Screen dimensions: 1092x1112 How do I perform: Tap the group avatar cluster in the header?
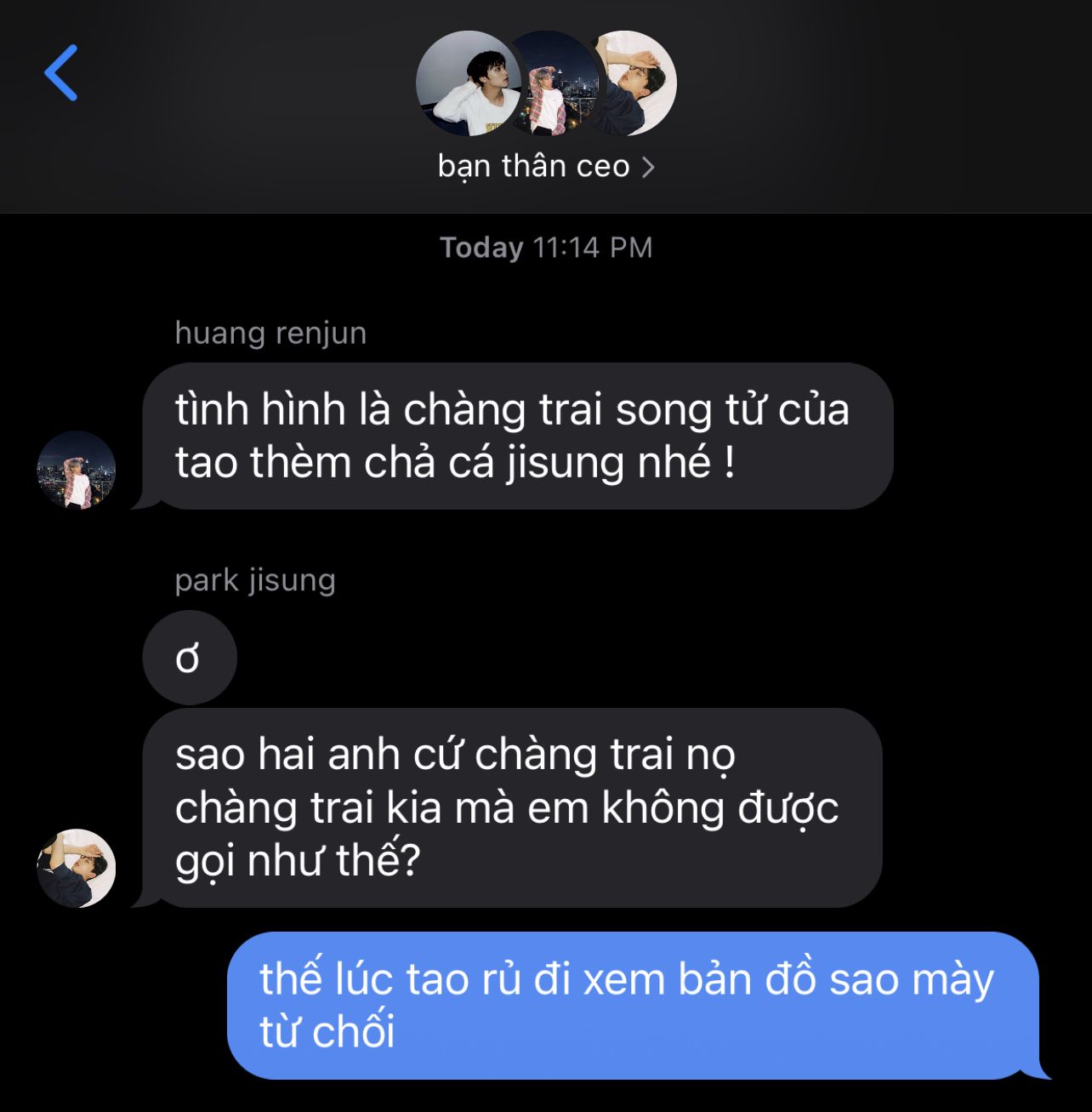[x=546, y=83]
